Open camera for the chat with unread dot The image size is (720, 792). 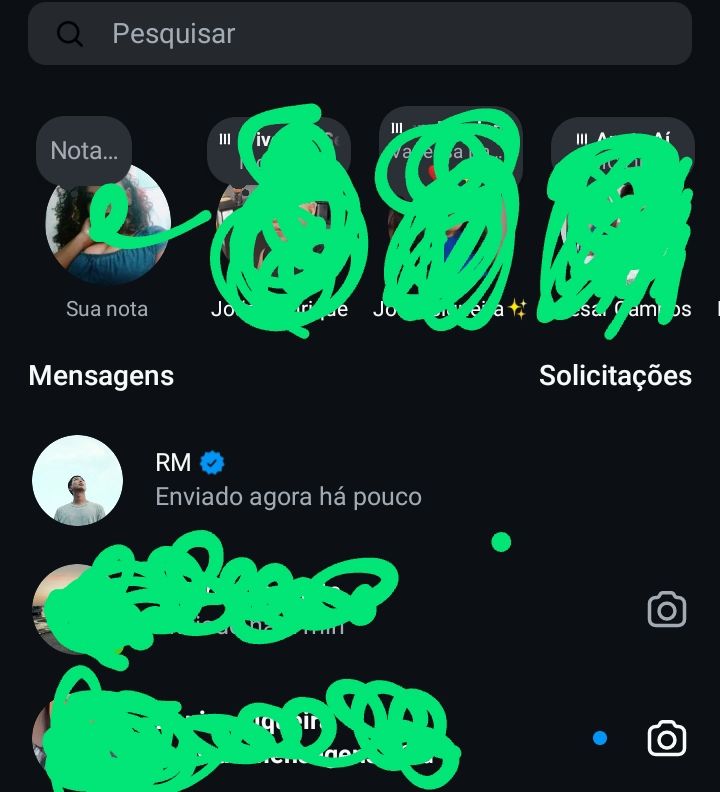[666, 739]
